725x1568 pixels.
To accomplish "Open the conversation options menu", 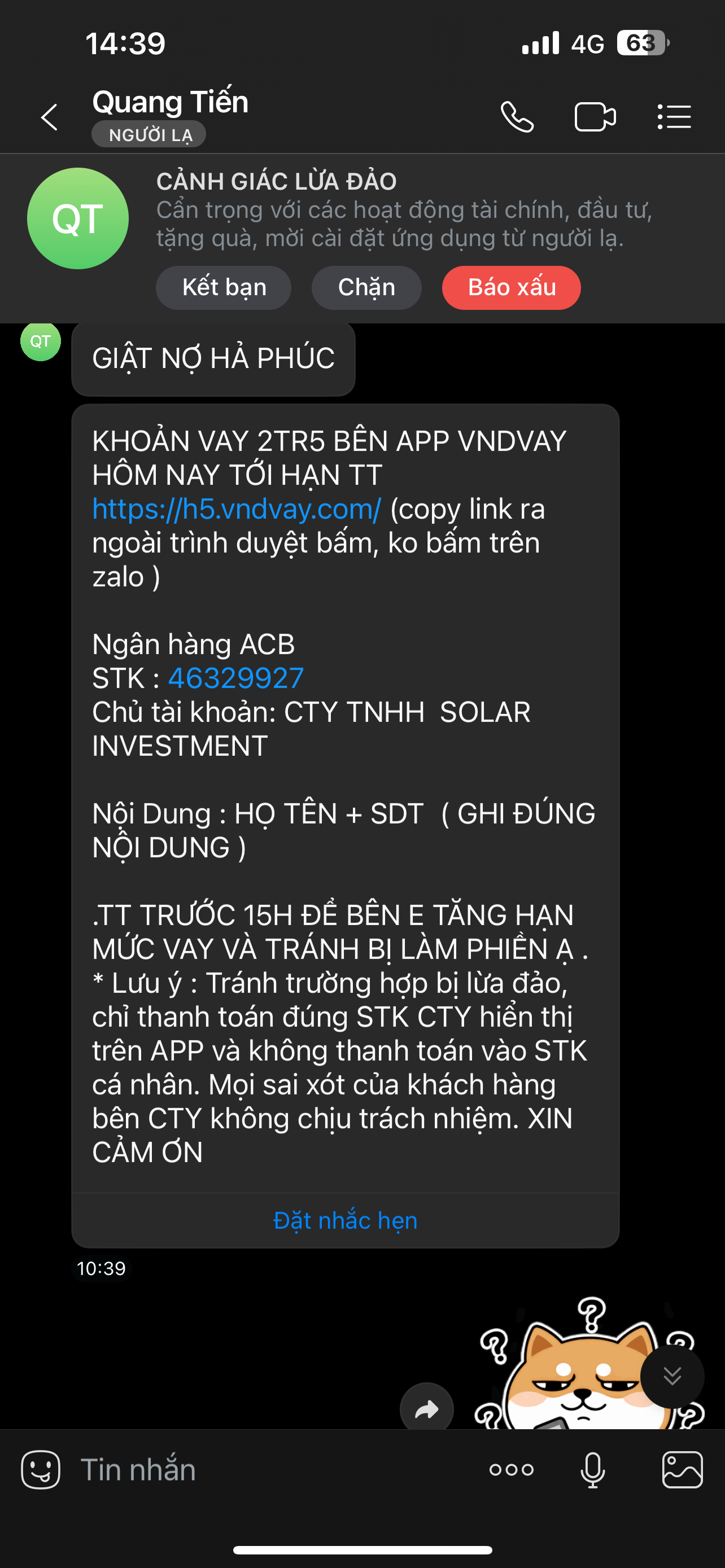I will pyautogui.click(x=674, y=117).
